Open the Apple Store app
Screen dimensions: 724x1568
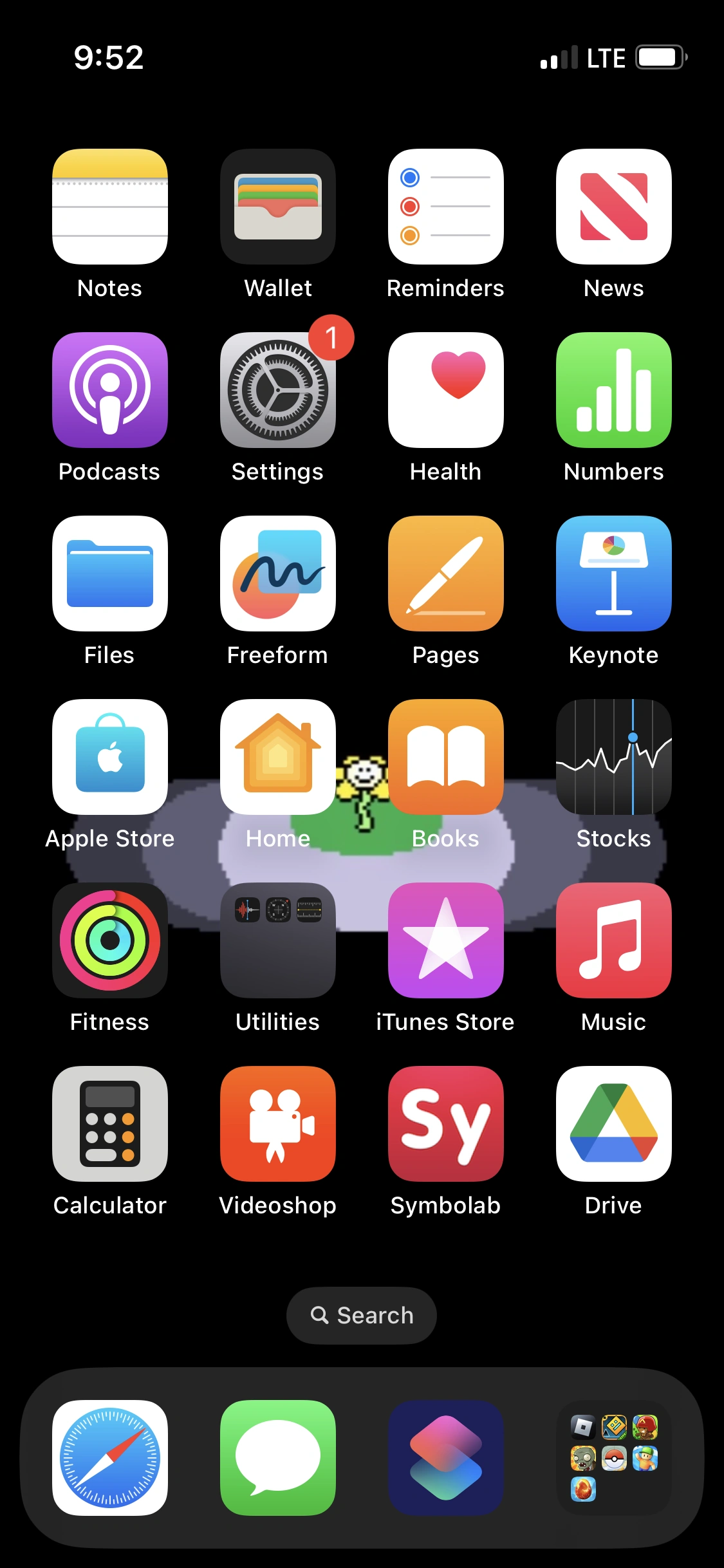coord(110,757)
